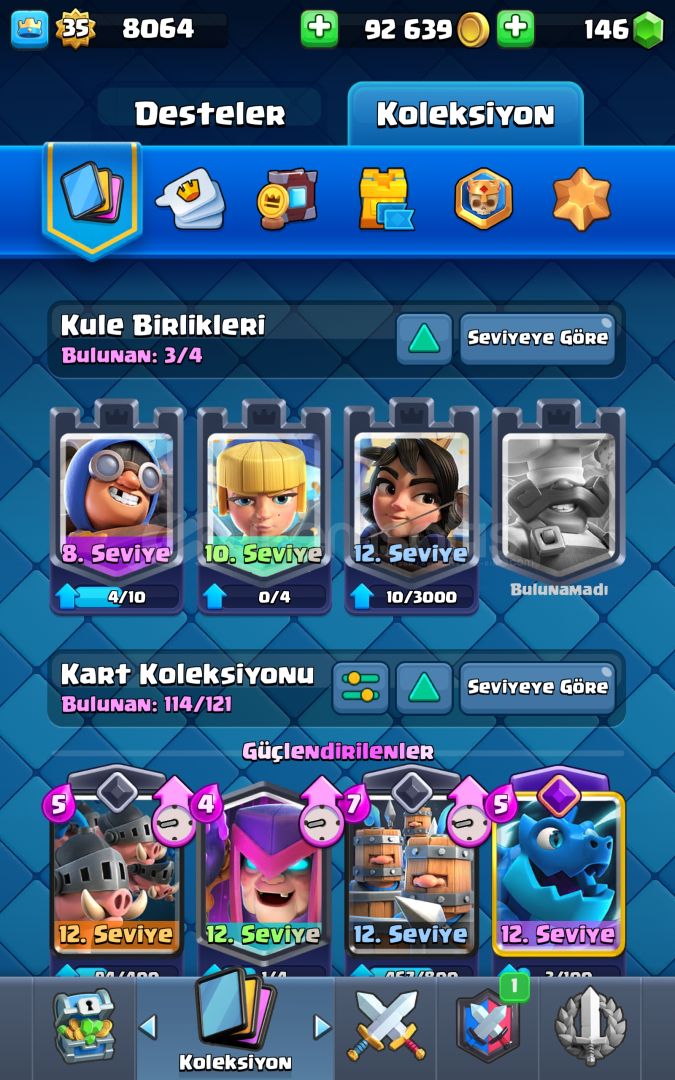
Task: Open the banner tokens section icon
Action: click(x=287, y=199)
